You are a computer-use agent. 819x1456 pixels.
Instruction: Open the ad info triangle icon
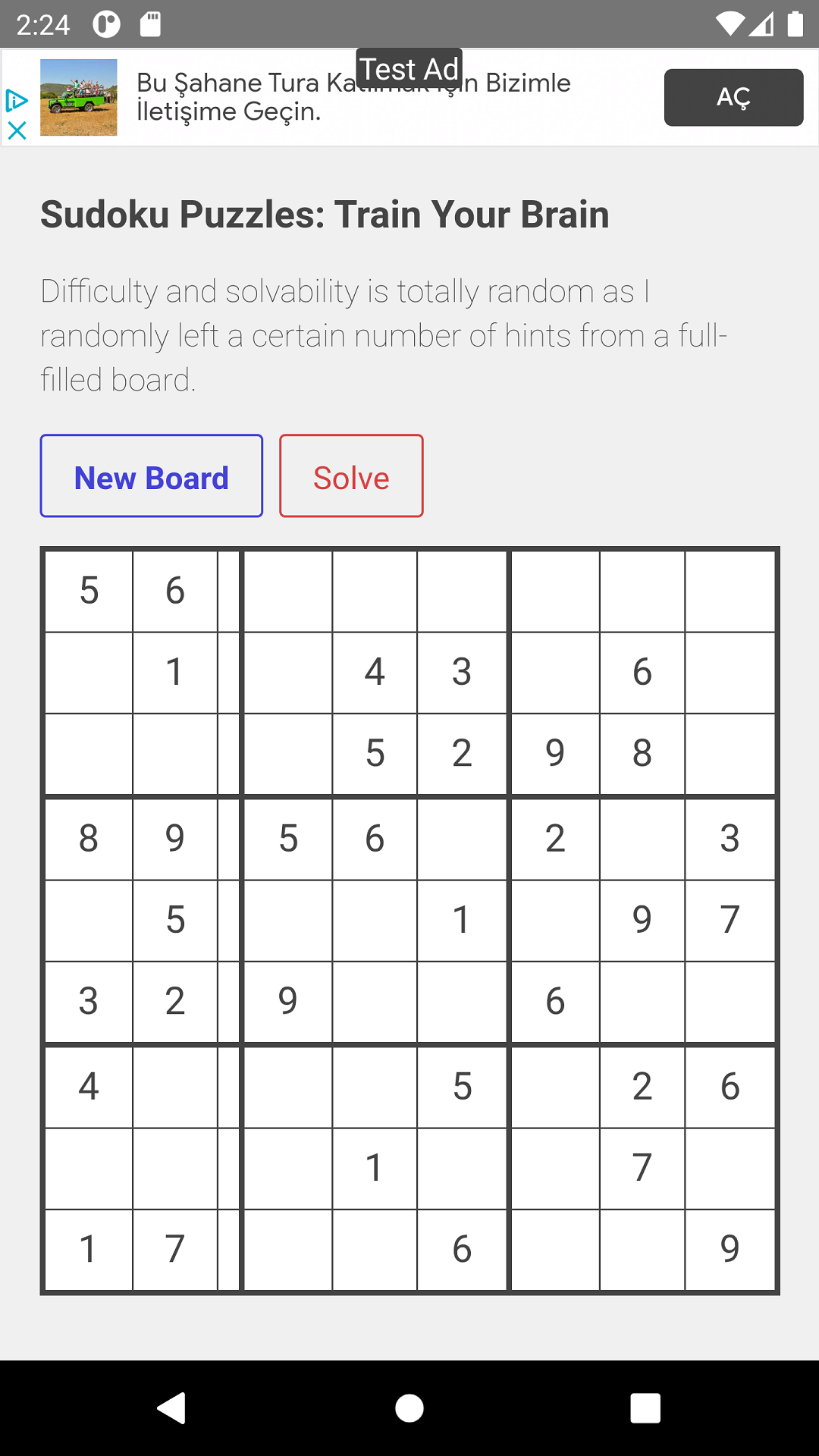17,100
